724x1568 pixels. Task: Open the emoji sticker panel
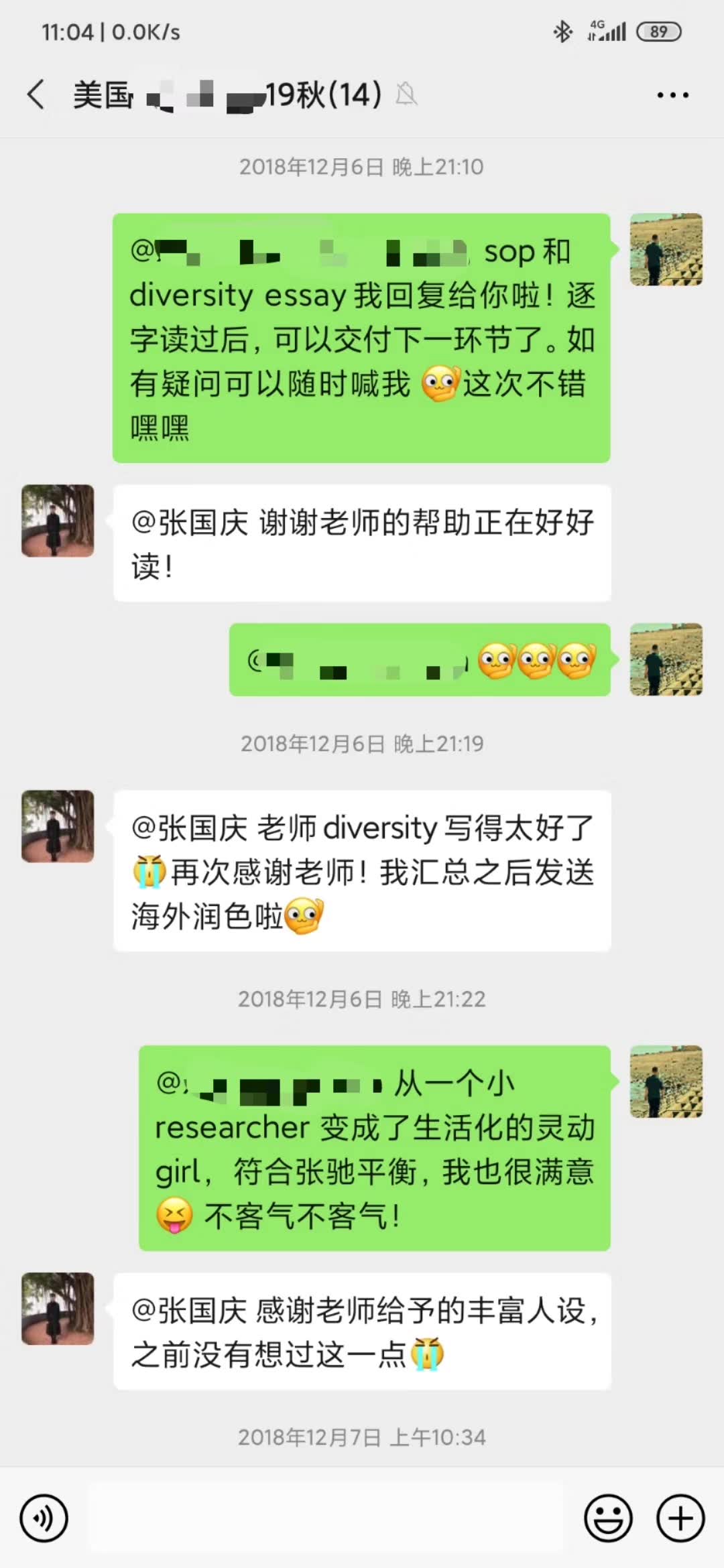[608, 1518]
